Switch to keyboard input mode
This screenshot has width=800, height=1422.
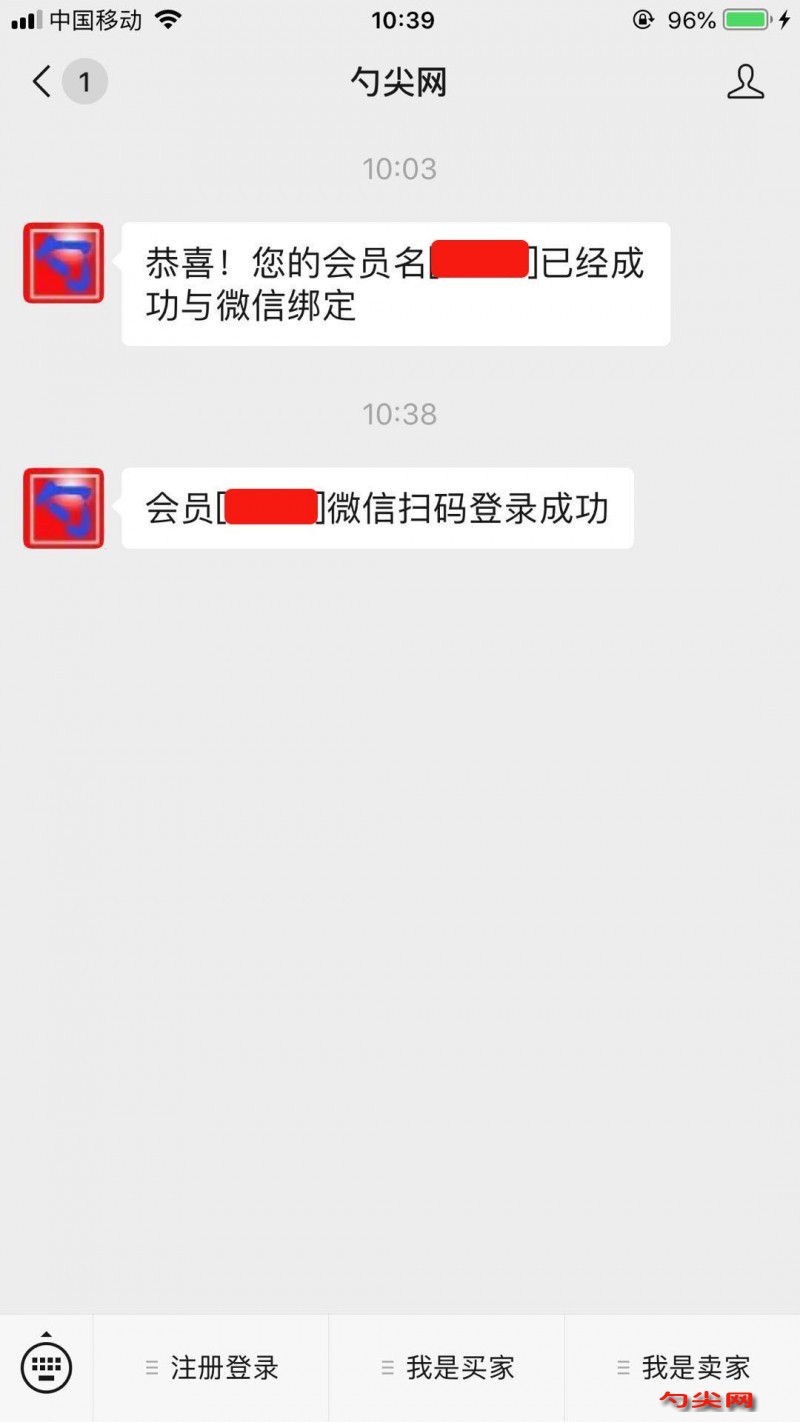(46, 1366)
